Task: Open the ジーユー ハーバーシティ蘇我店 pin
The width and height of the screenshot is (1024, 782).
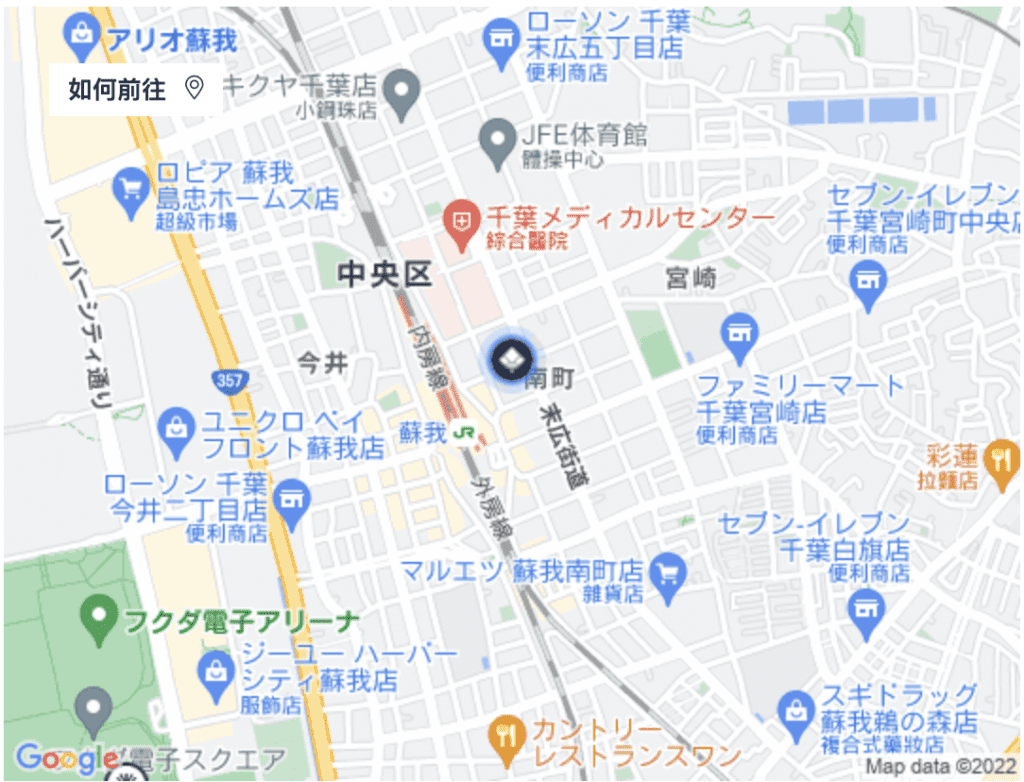Action: click(214, 668)
